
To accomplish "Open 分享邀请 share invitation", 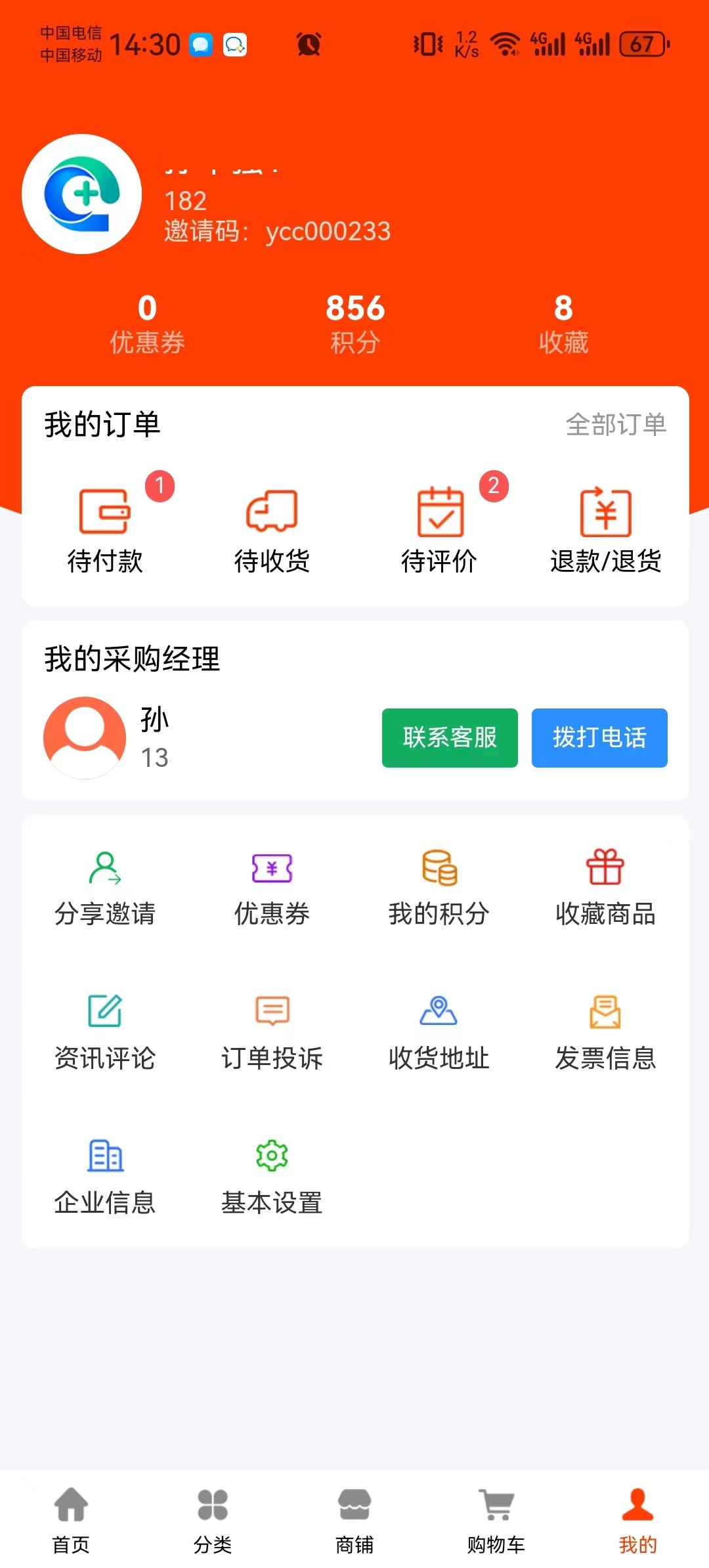I will click(105, 888).
